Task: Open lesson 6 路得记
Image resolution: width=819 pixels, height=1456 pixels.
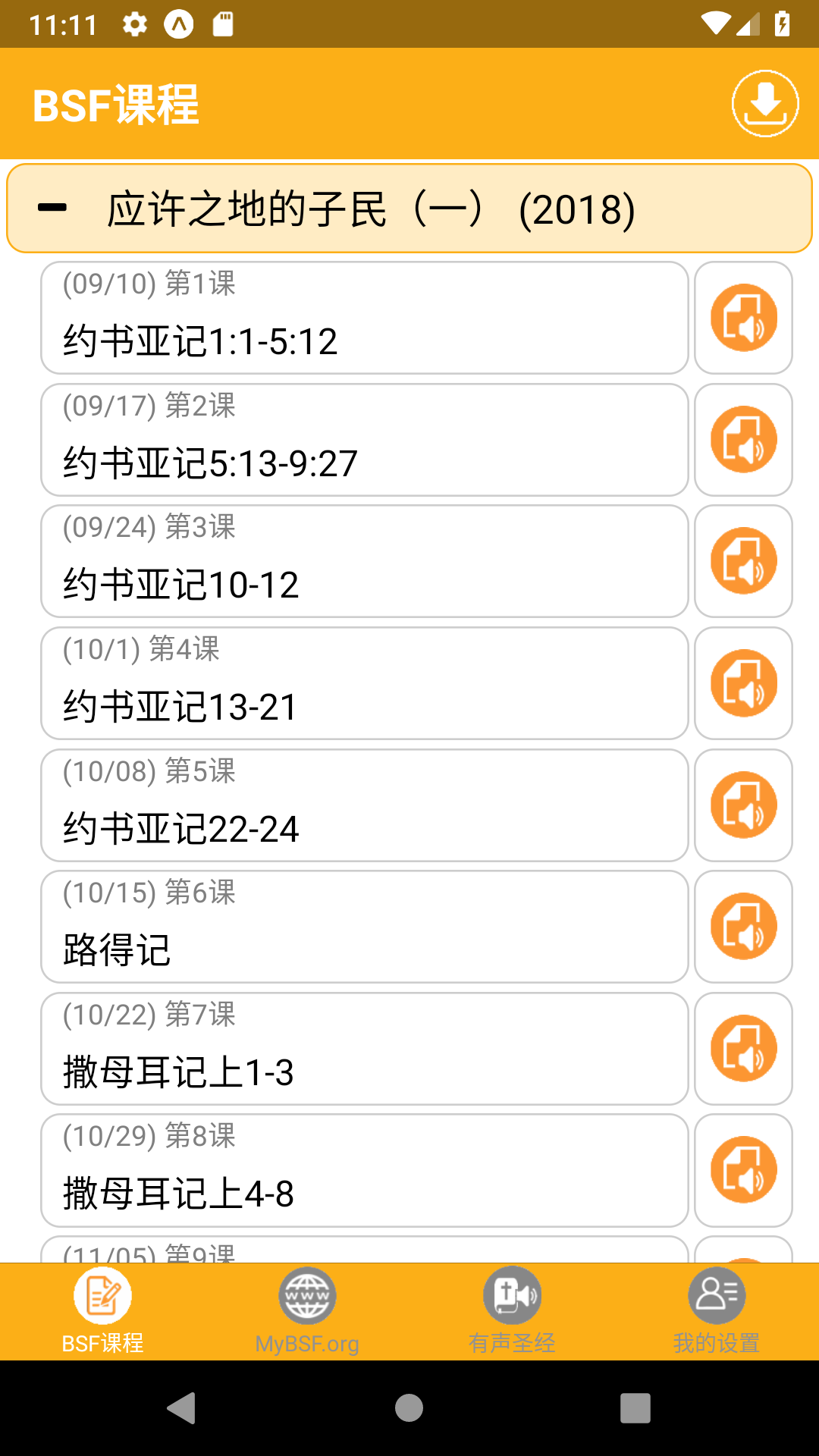Action: tap(364, 927)
